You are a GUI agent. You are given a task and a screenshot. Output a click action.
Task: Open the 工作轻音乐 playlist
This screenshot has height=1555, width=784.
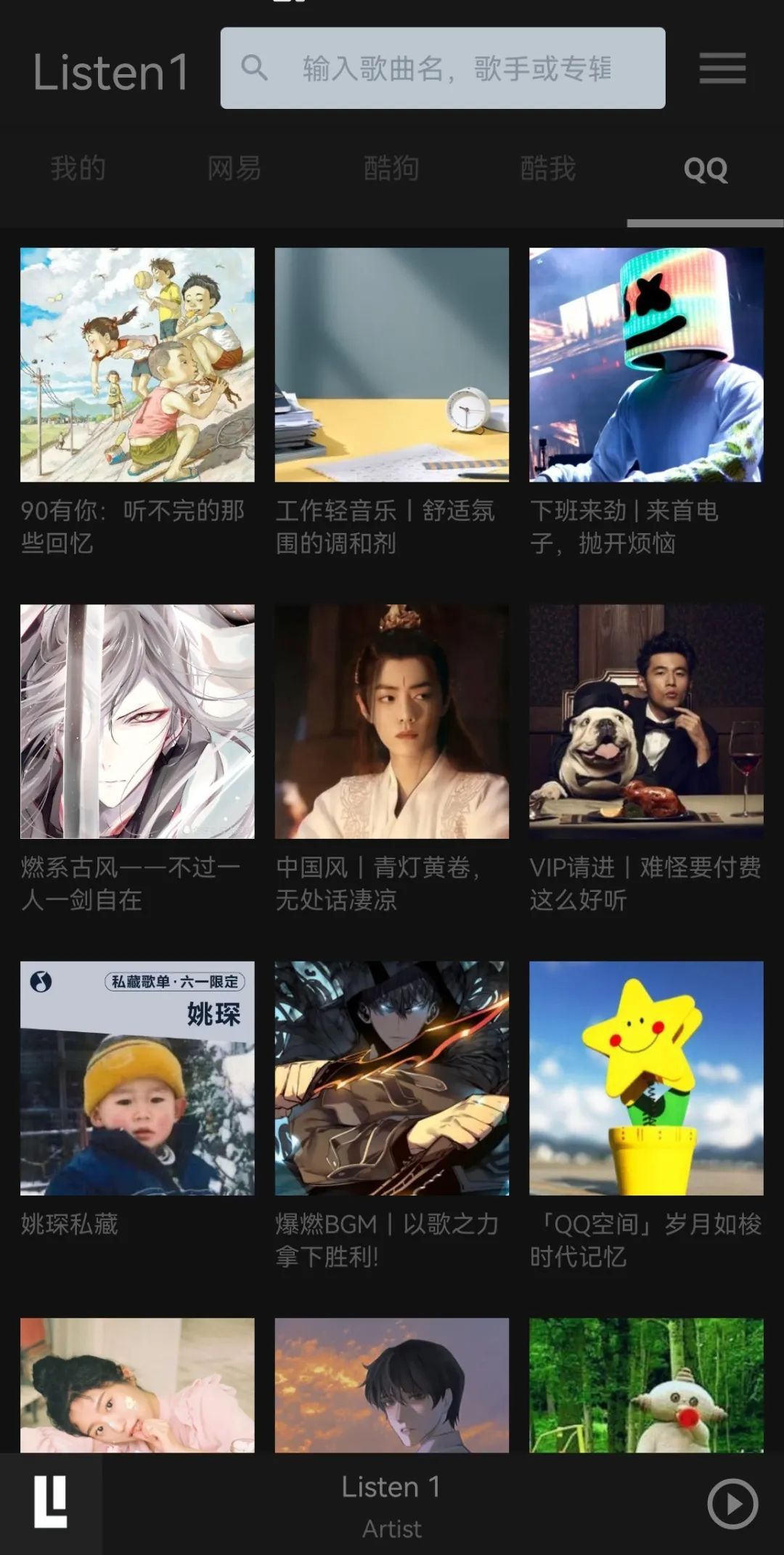[391, 365]
